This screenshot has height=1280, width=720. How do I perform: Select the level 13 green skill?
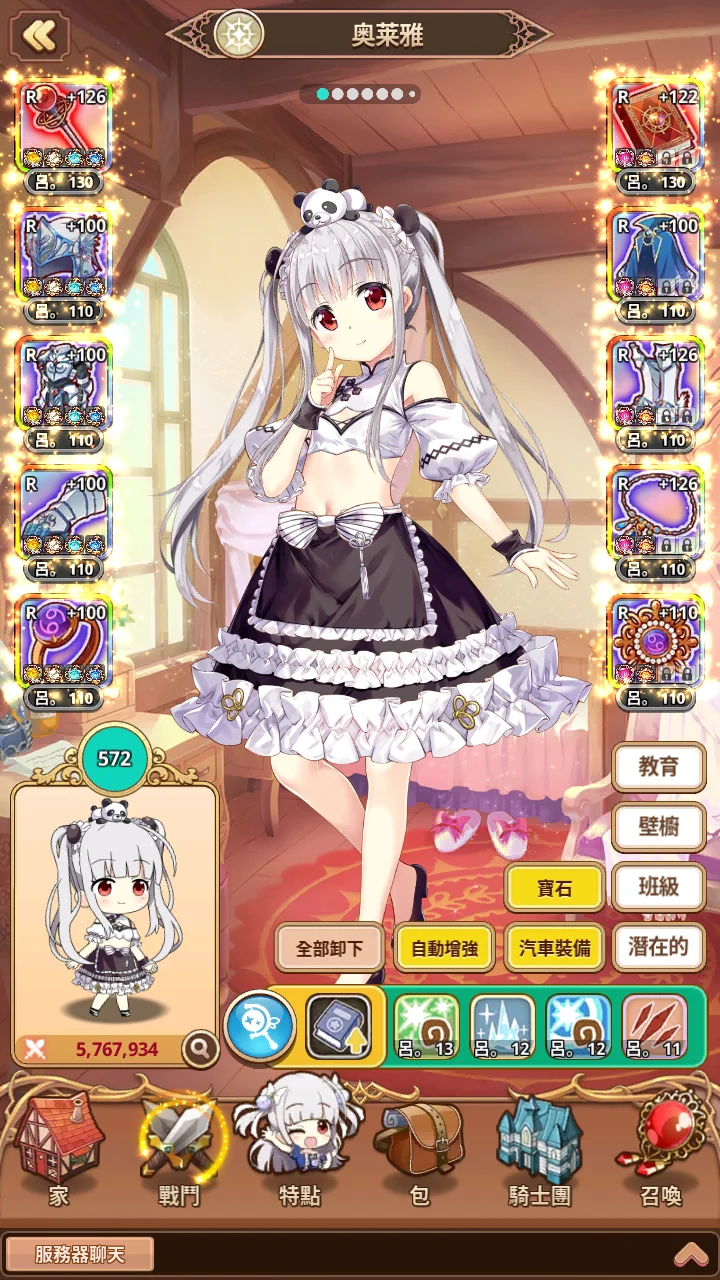tap(426, 1027)
